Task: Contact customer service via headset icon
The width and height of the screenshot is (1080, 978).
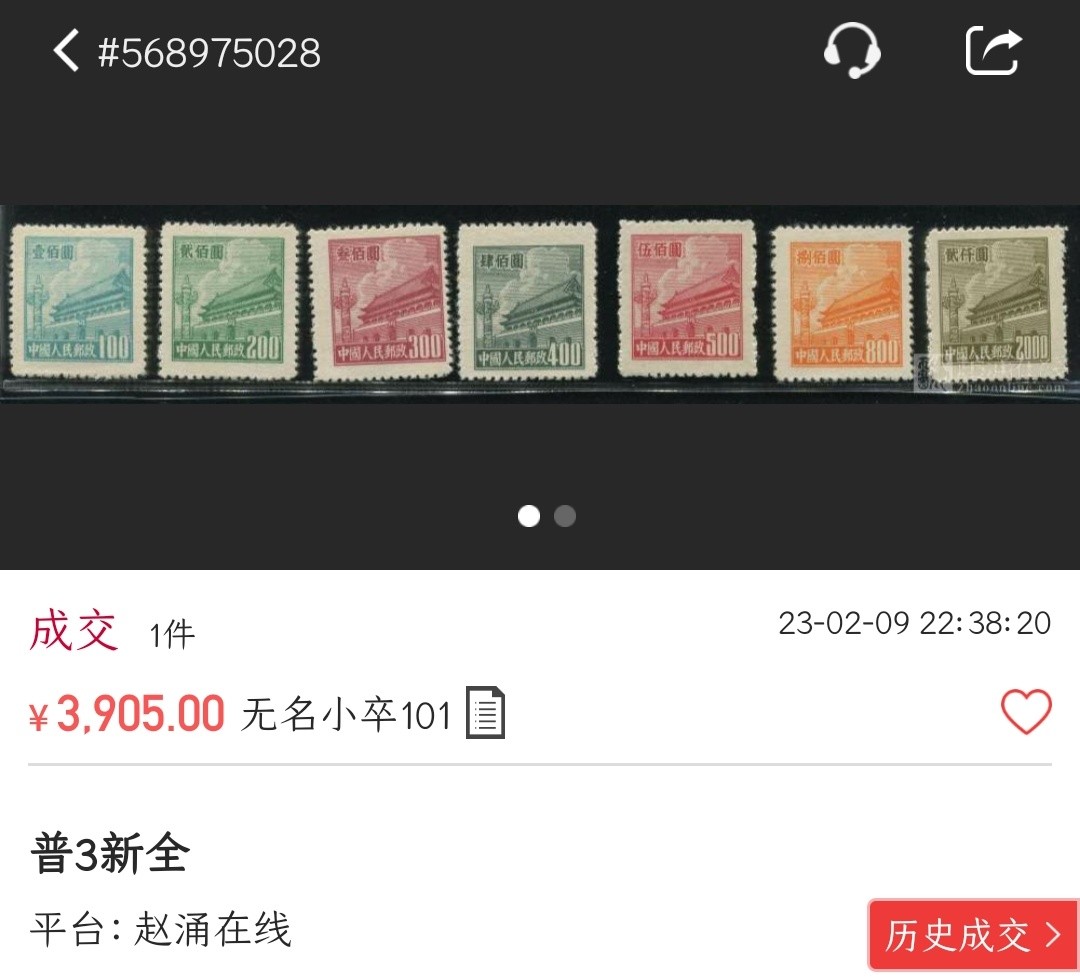Action: click(x=852, y=51)
